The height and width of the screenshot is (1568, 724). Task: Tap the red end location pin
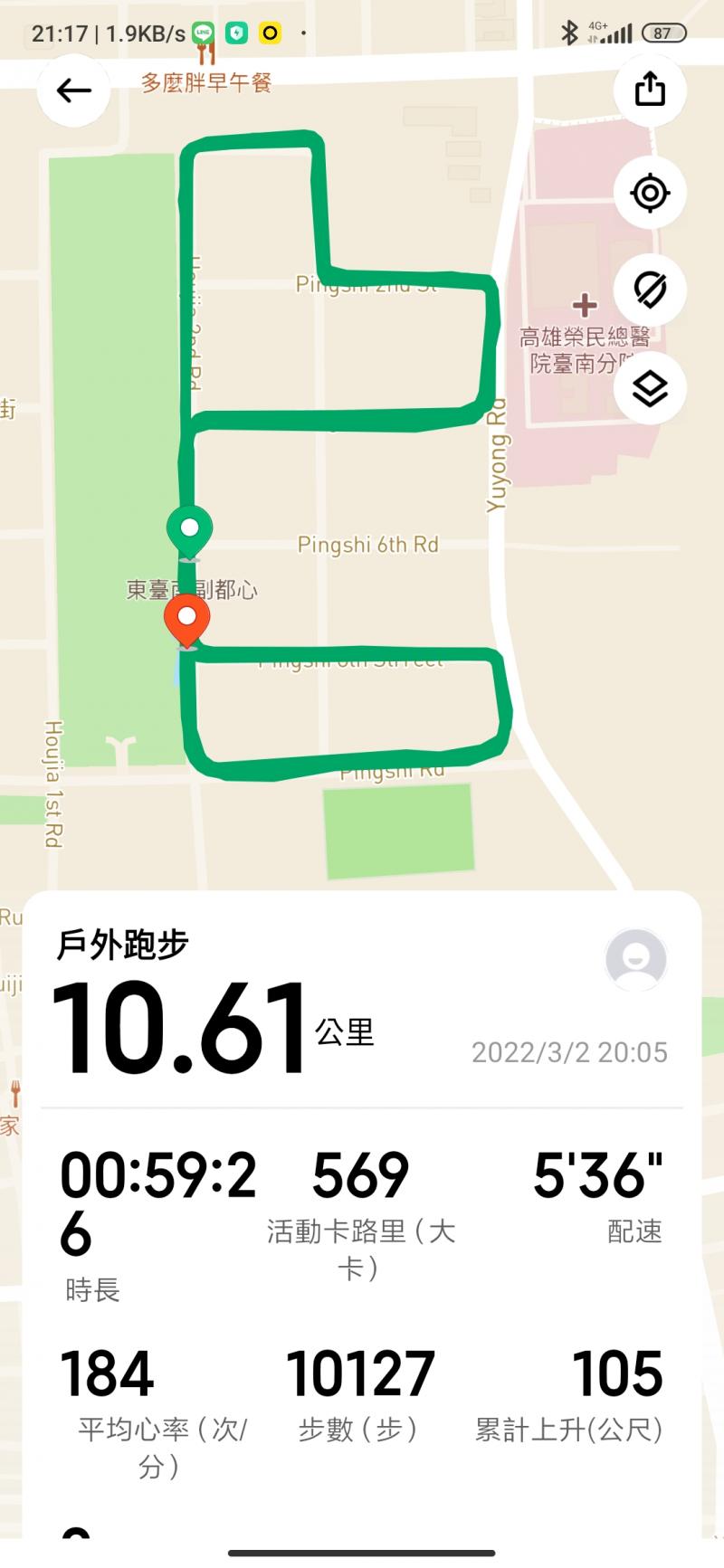point(187,620)
